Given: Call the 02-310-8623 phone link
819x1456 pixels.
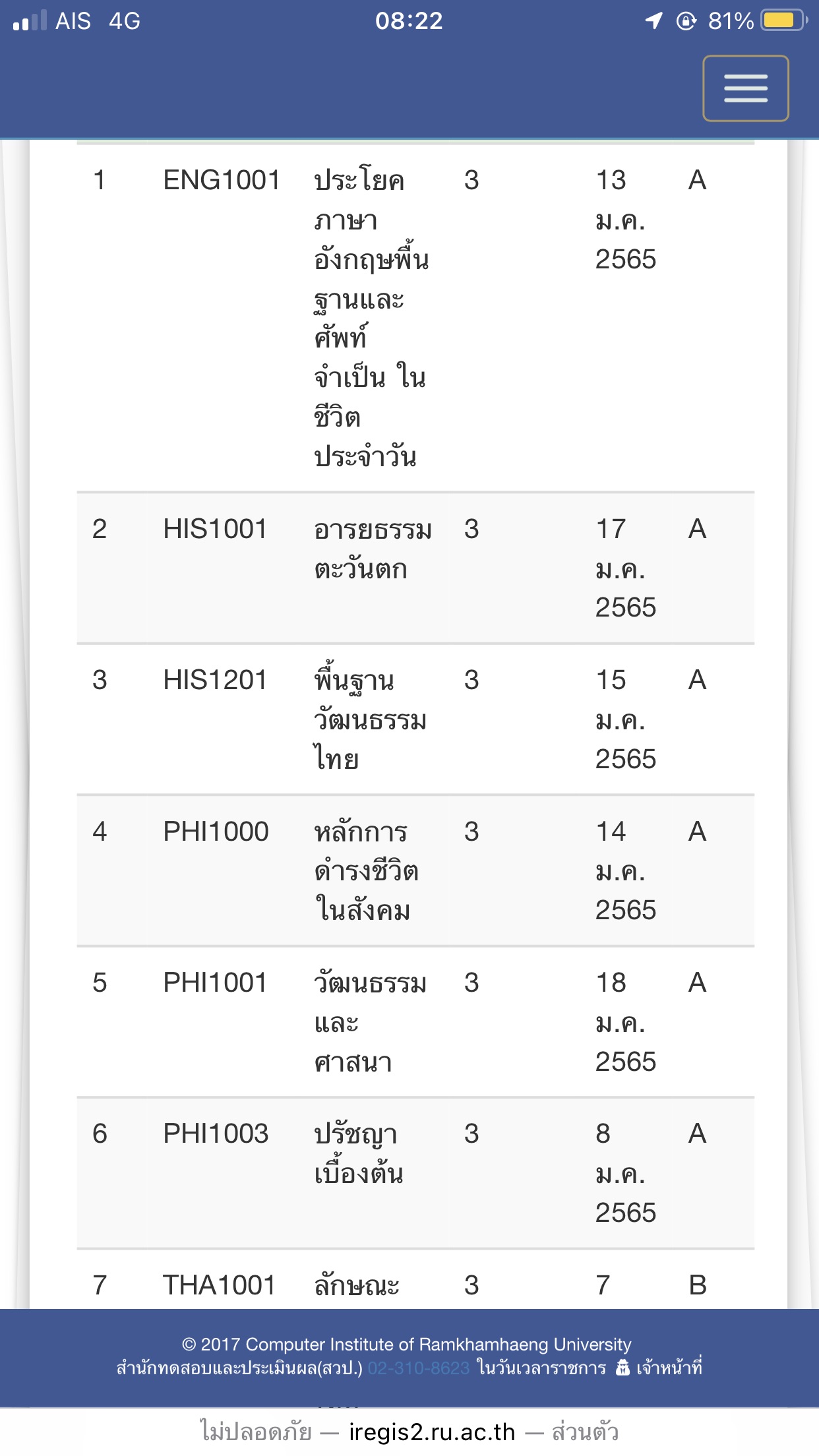Looking at the screenshot, I should tap(419, 1368).
